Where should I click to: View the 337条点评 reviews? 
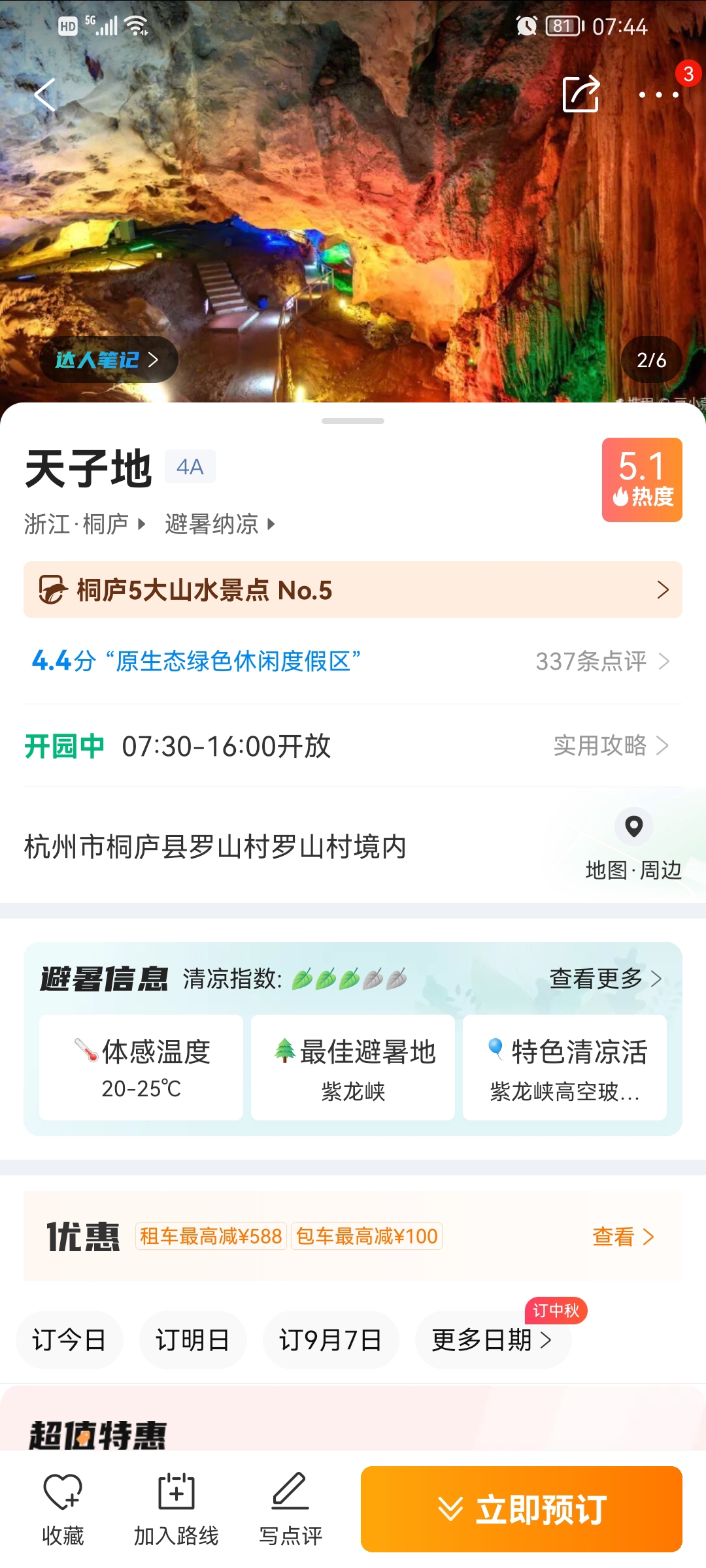coord(602,661)
